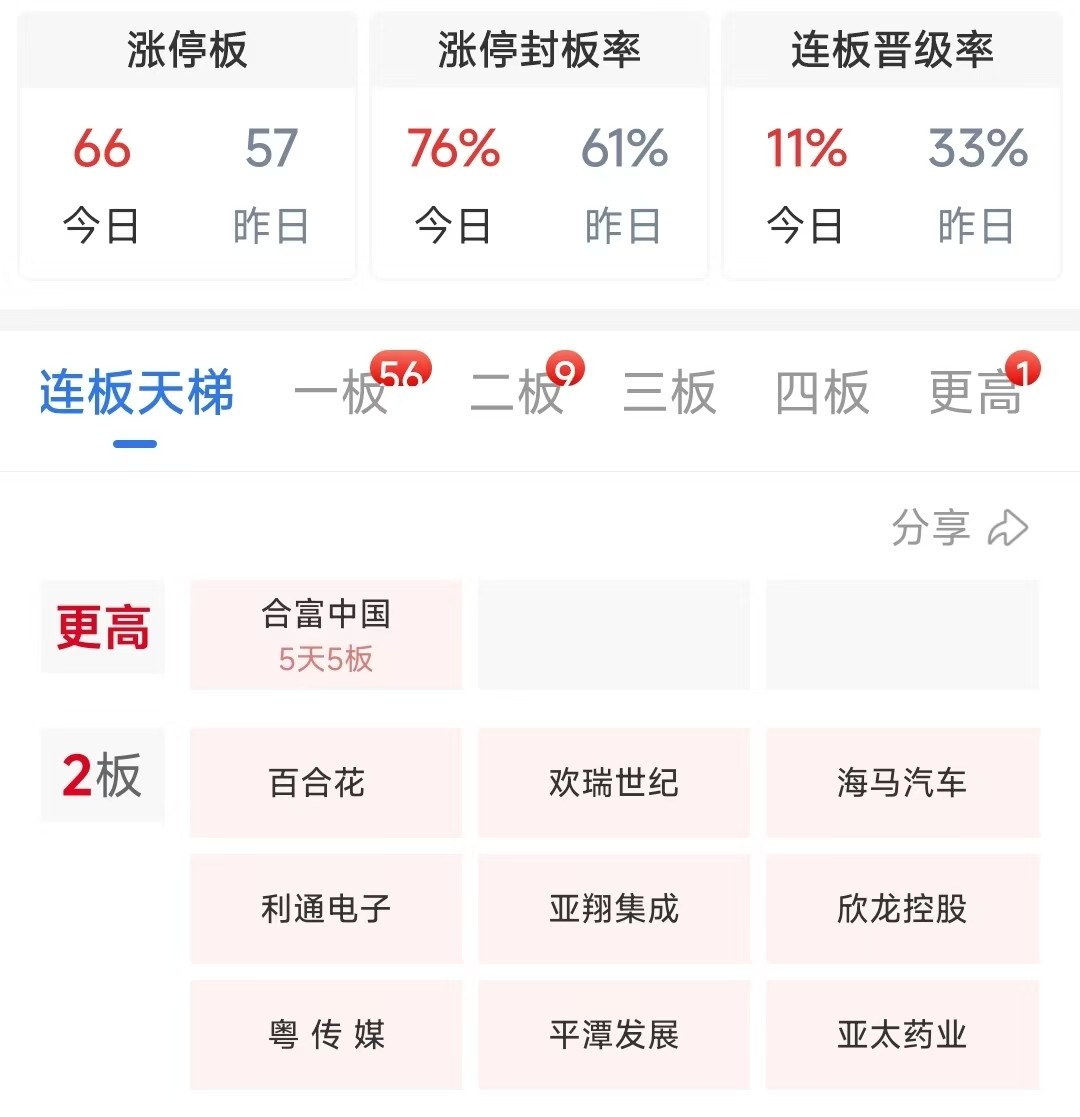View 欢瑞世纪 stock details
This screenshot has width=1080, height=1117.
pos(614,782)
